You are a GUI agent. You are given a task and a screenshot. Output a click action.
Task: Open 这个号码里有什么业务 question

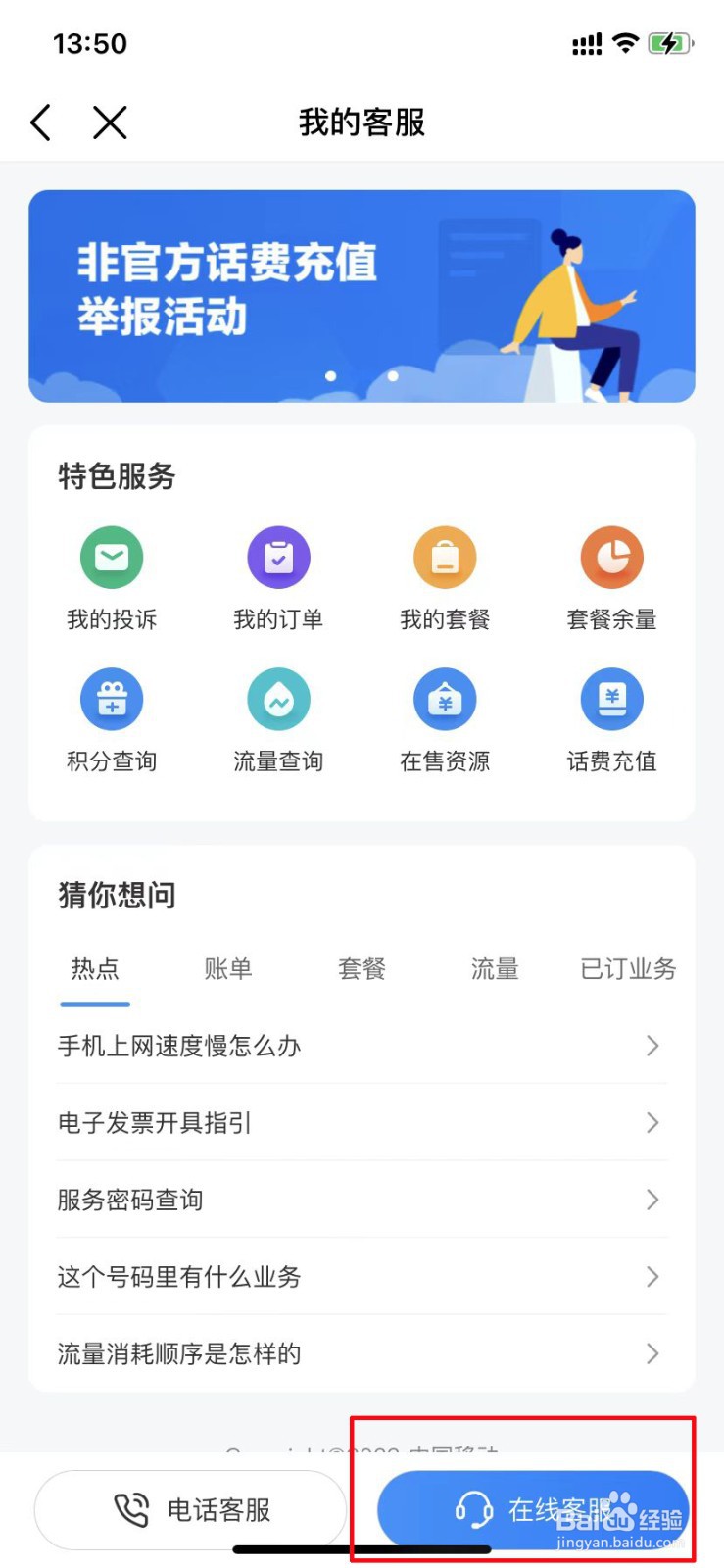[361, 1277]
